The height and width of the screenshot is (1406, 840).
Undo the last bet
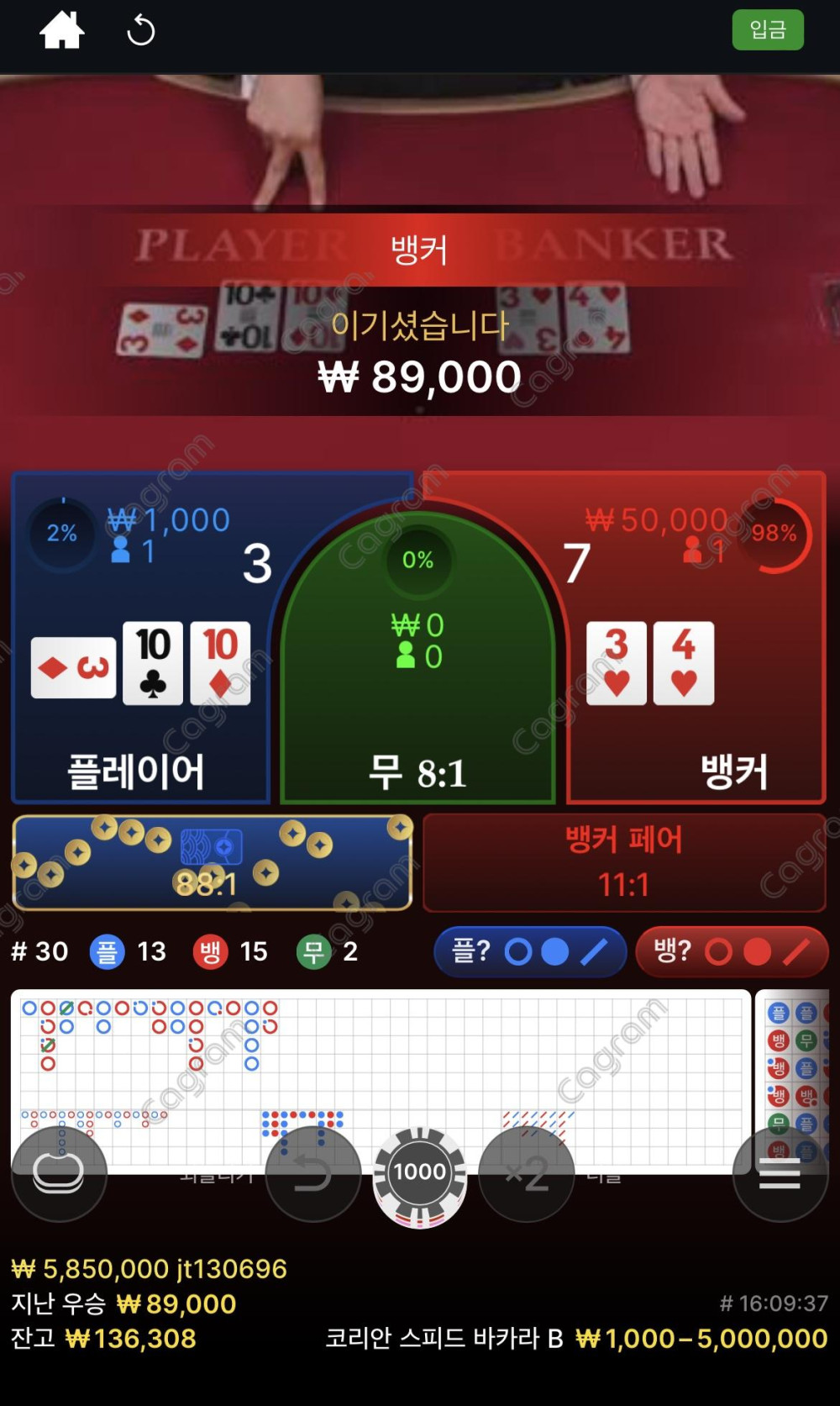(x=312, y=1173)
